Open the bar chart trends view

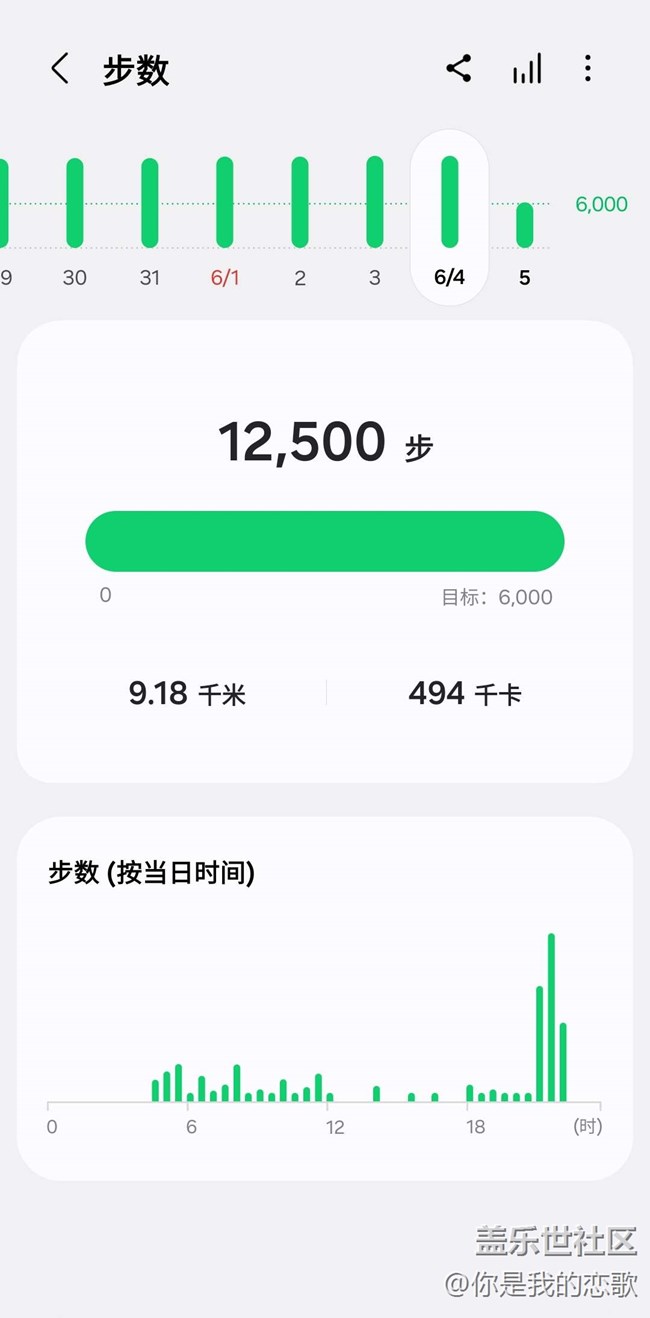[x=527, y=69]
